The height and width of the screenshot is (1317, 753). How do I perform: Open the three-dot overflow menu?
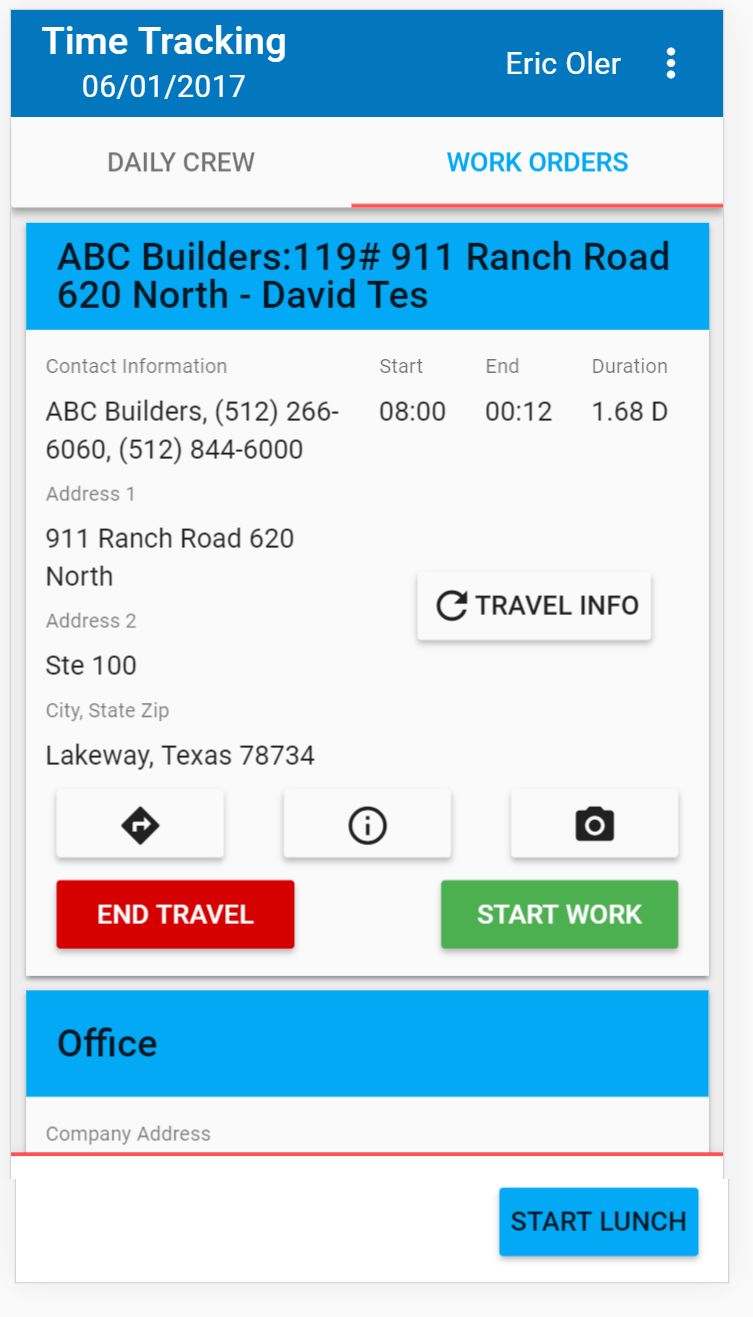670,63
